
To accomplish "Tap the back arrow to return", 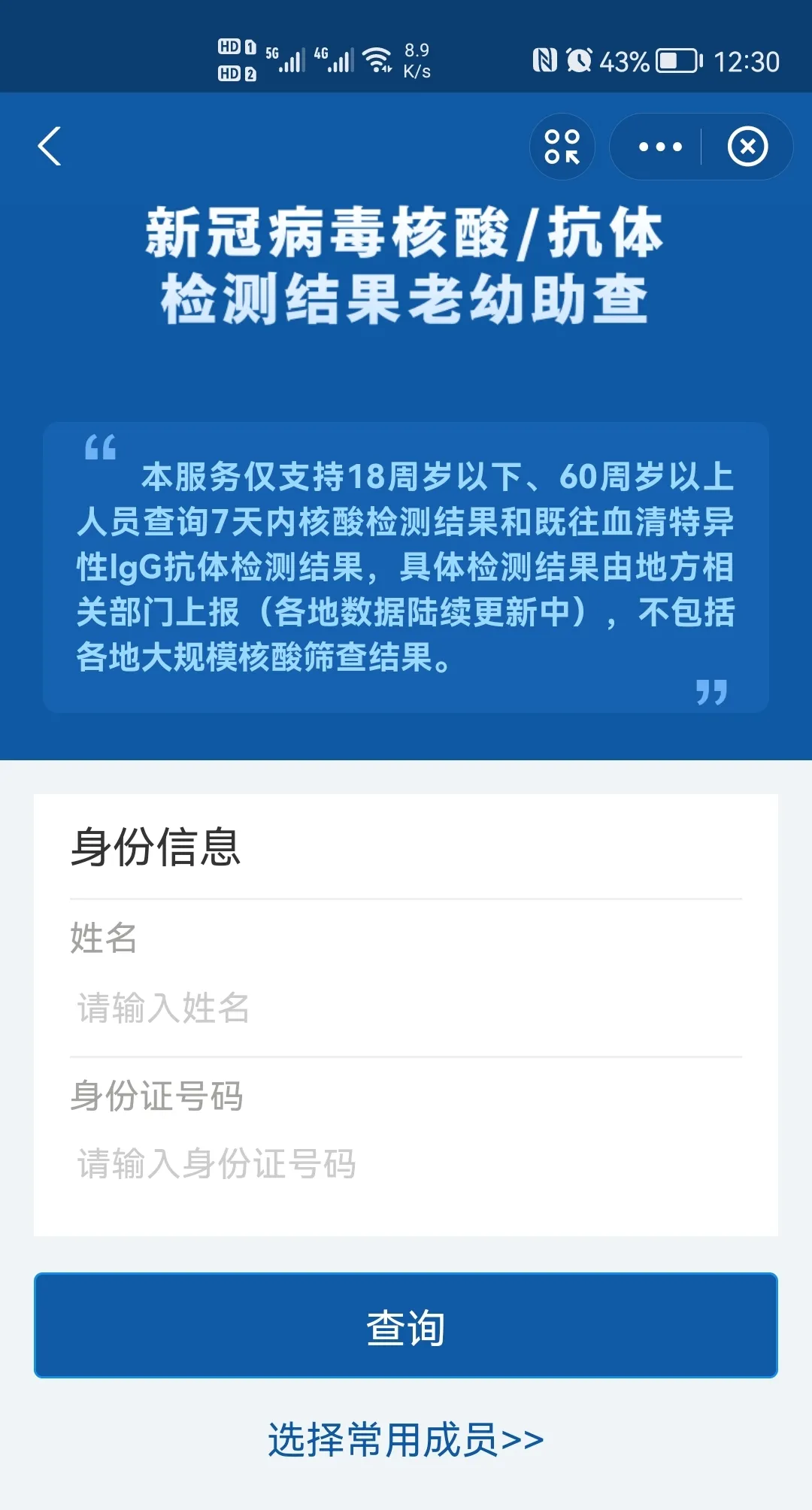I will point(50,147).
